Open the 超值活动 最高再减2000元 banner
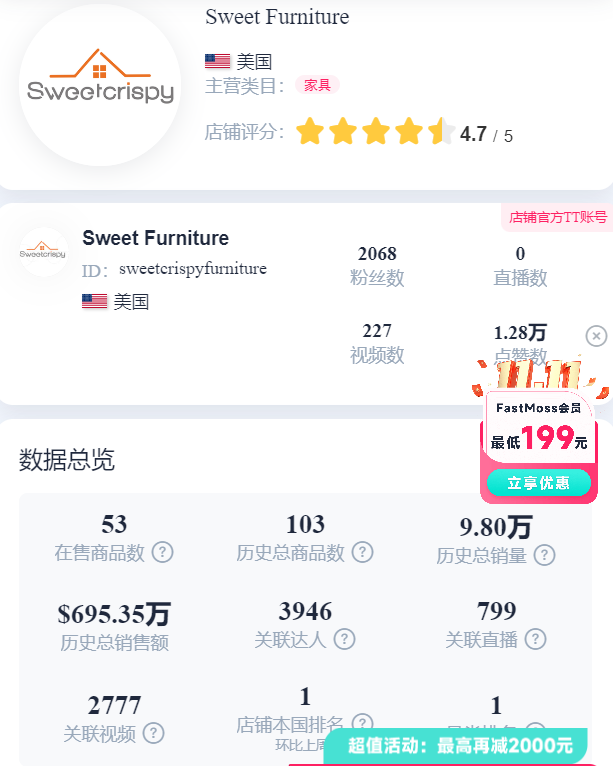Image resolution: width=613 pixels, height=766 pixels. 460,745
